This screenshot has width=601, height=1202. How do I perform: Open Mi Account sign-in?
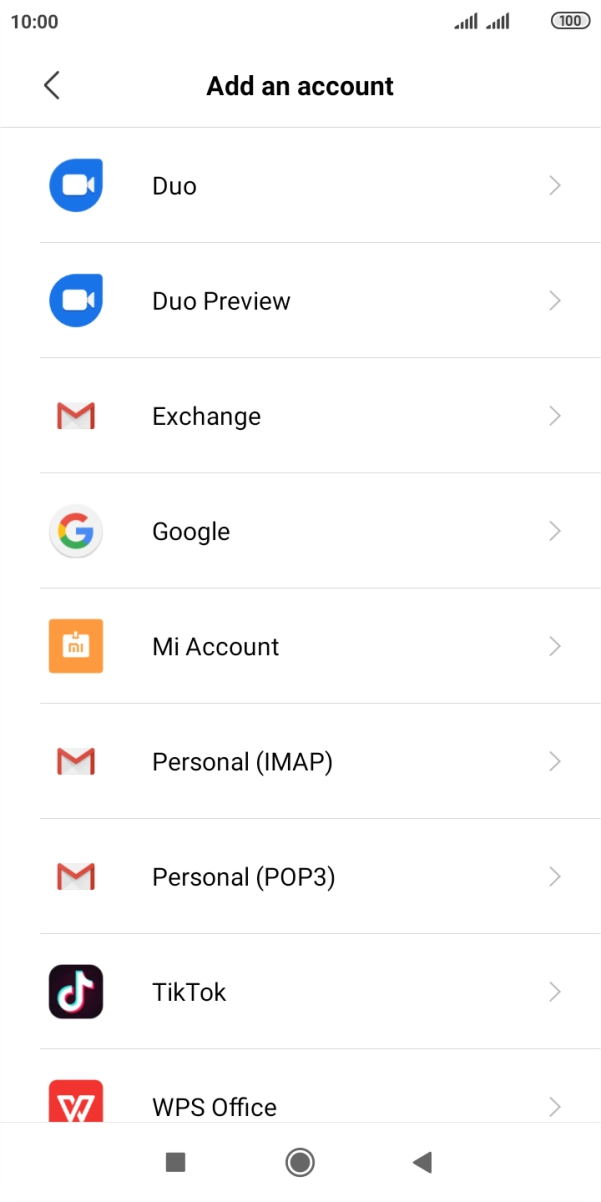pyautogui.click(x=300, y=646)
